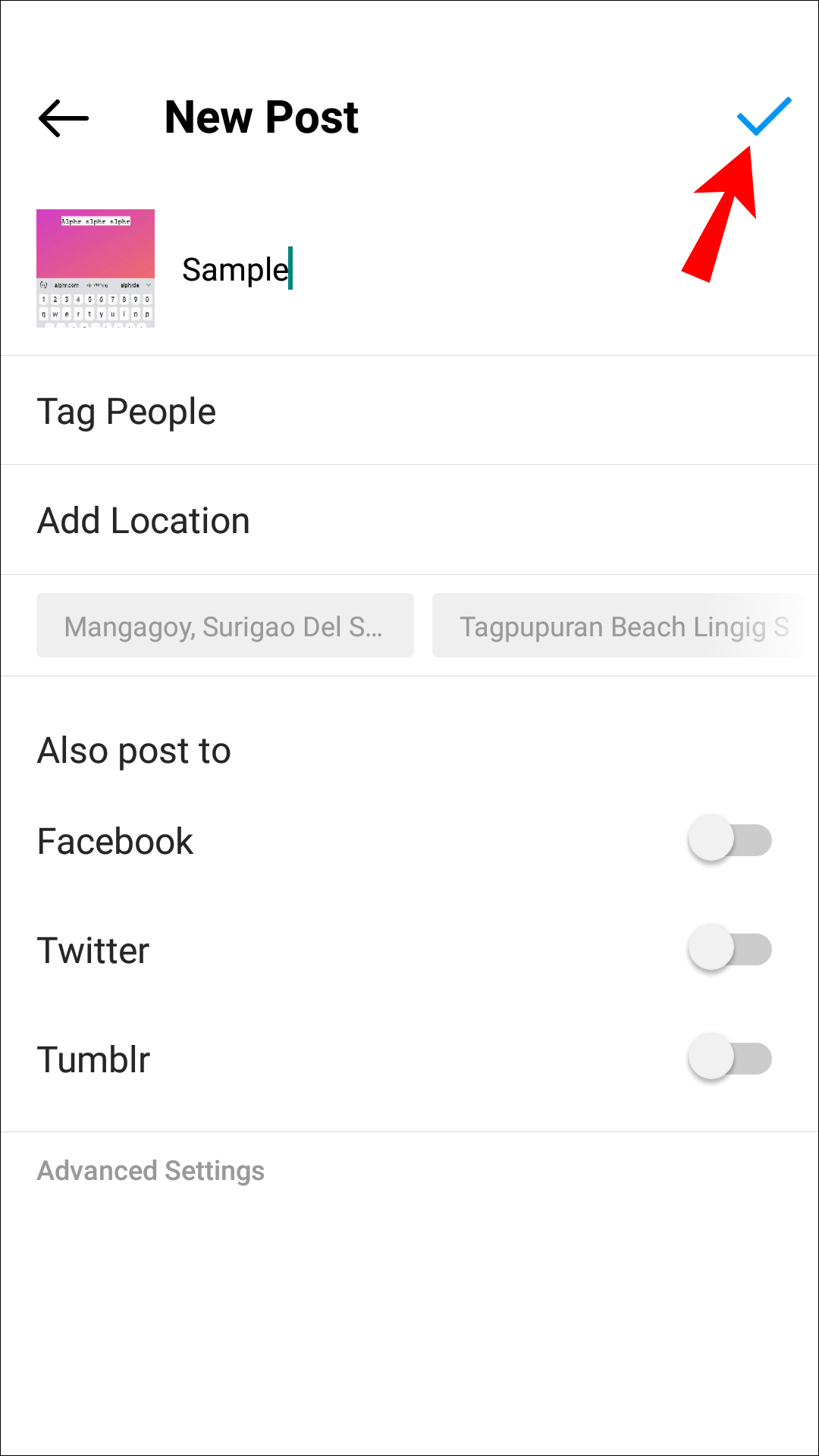Go back from New Post
The width and height of the screenshot is (819, 1456).
[x=64, y=118]
